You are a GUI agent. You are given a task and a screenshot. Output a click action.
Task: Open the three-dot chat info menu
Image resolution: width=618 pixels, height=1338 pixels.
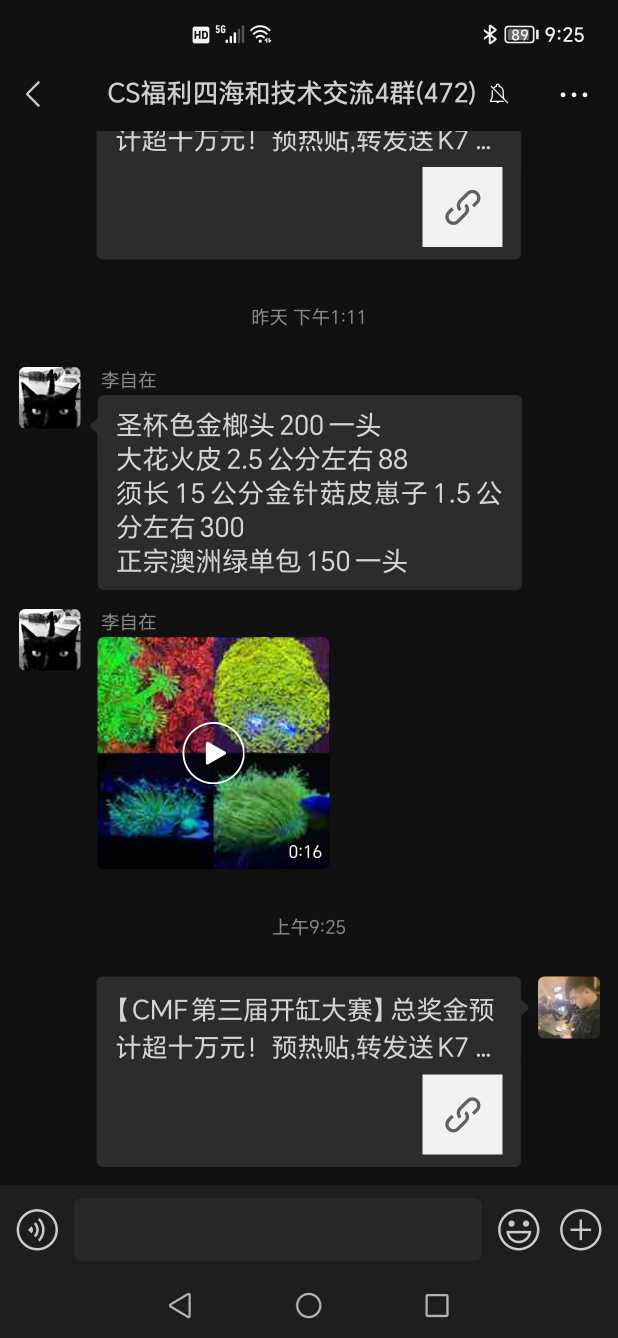tap(574, 94)
